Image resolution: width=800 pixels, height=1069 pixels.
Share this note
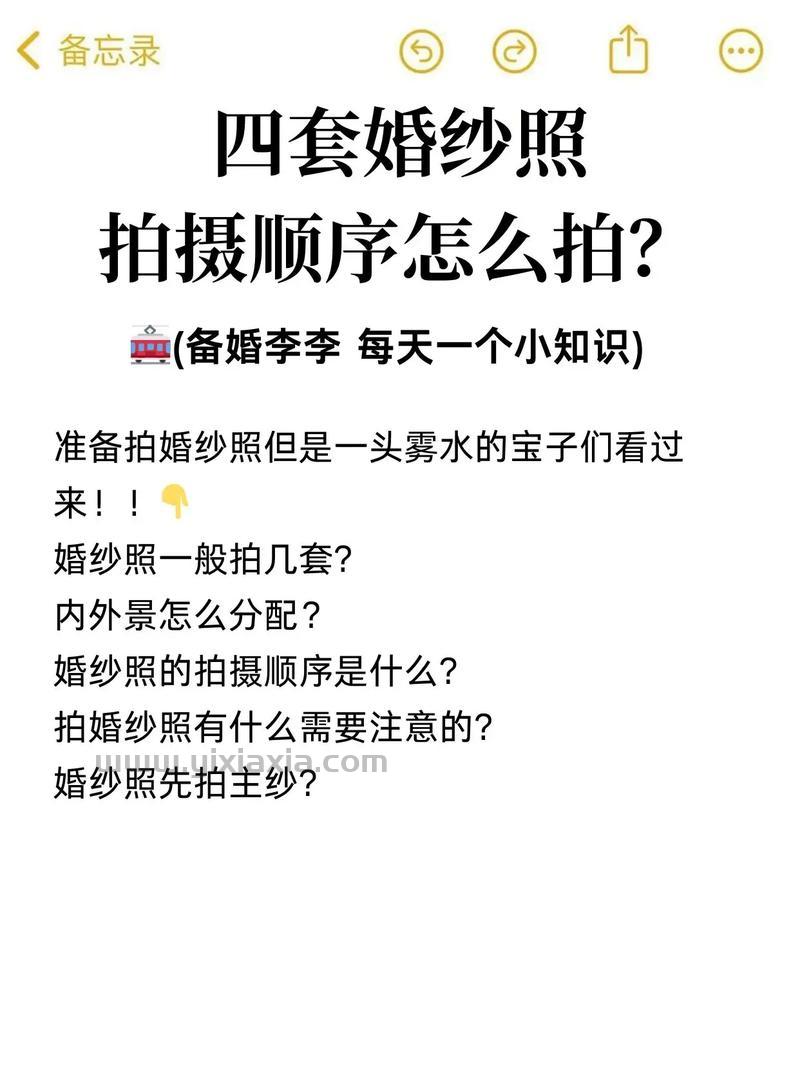click(x=628, y=49)
